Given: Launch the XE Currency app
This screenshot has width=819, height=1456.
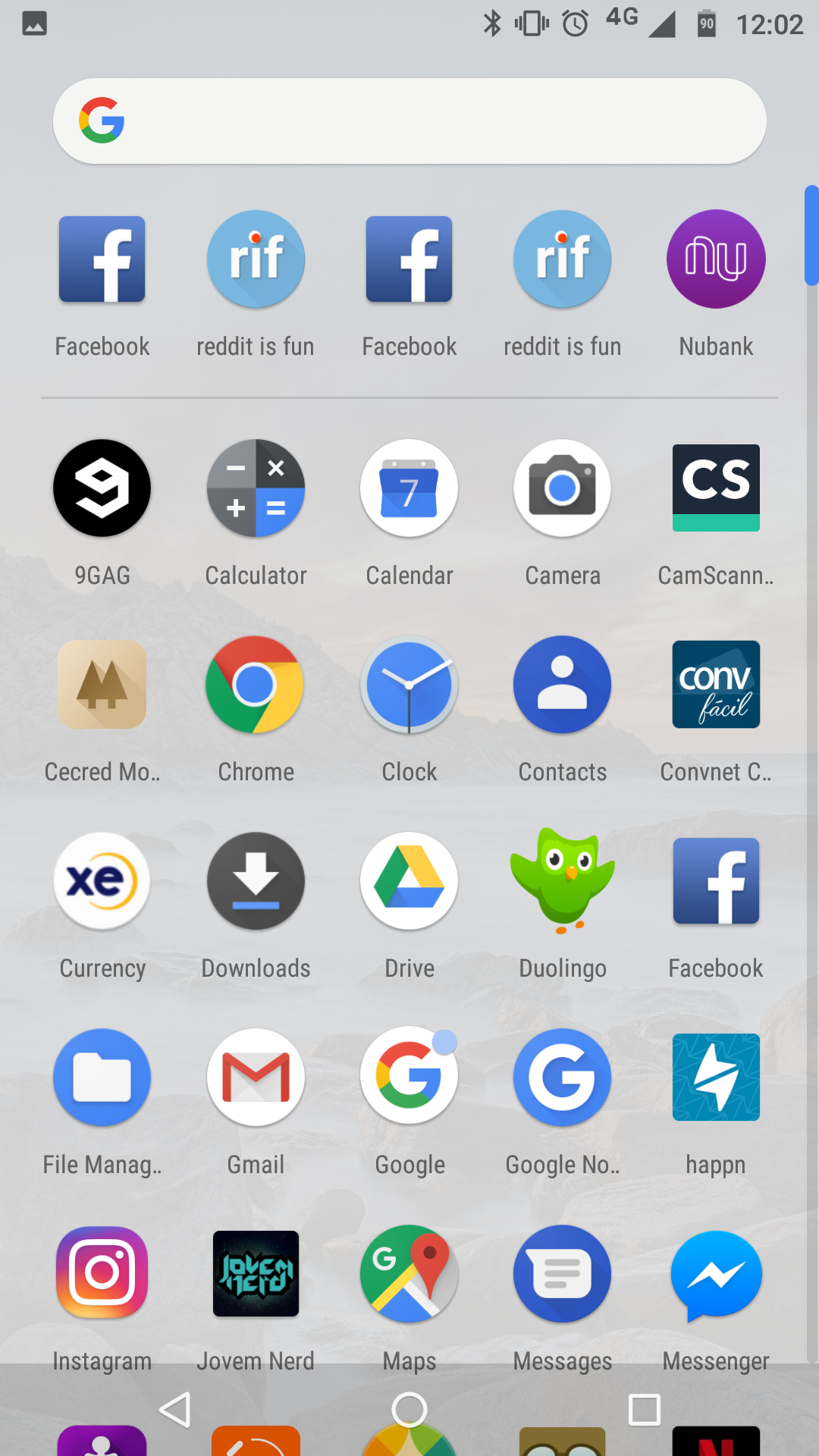Looking at the screenshot, I should pyautogui.click(x=102, y=880).
